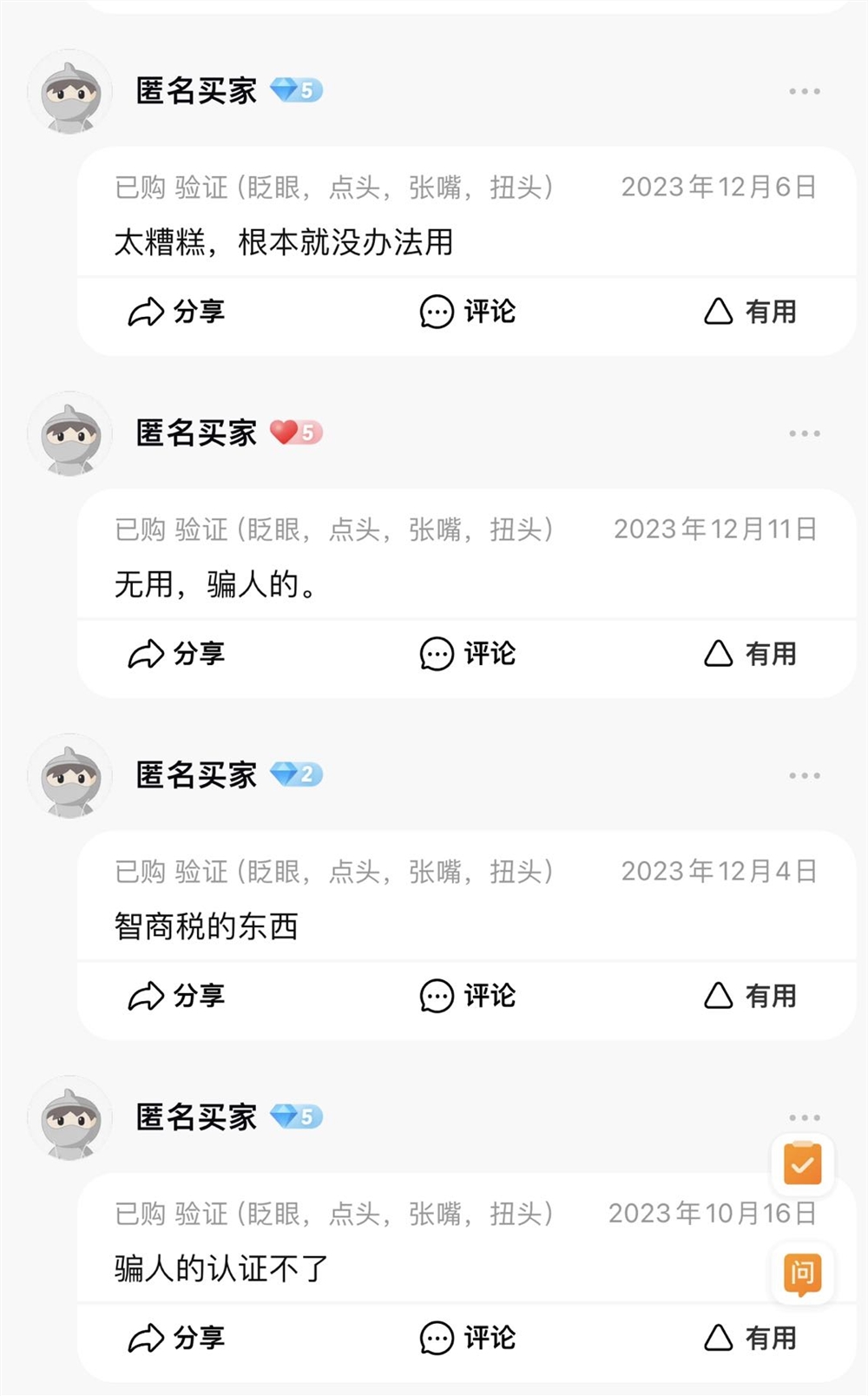
Task: Expand the "..." options on the last review
Action: (x=806, y=1117)
